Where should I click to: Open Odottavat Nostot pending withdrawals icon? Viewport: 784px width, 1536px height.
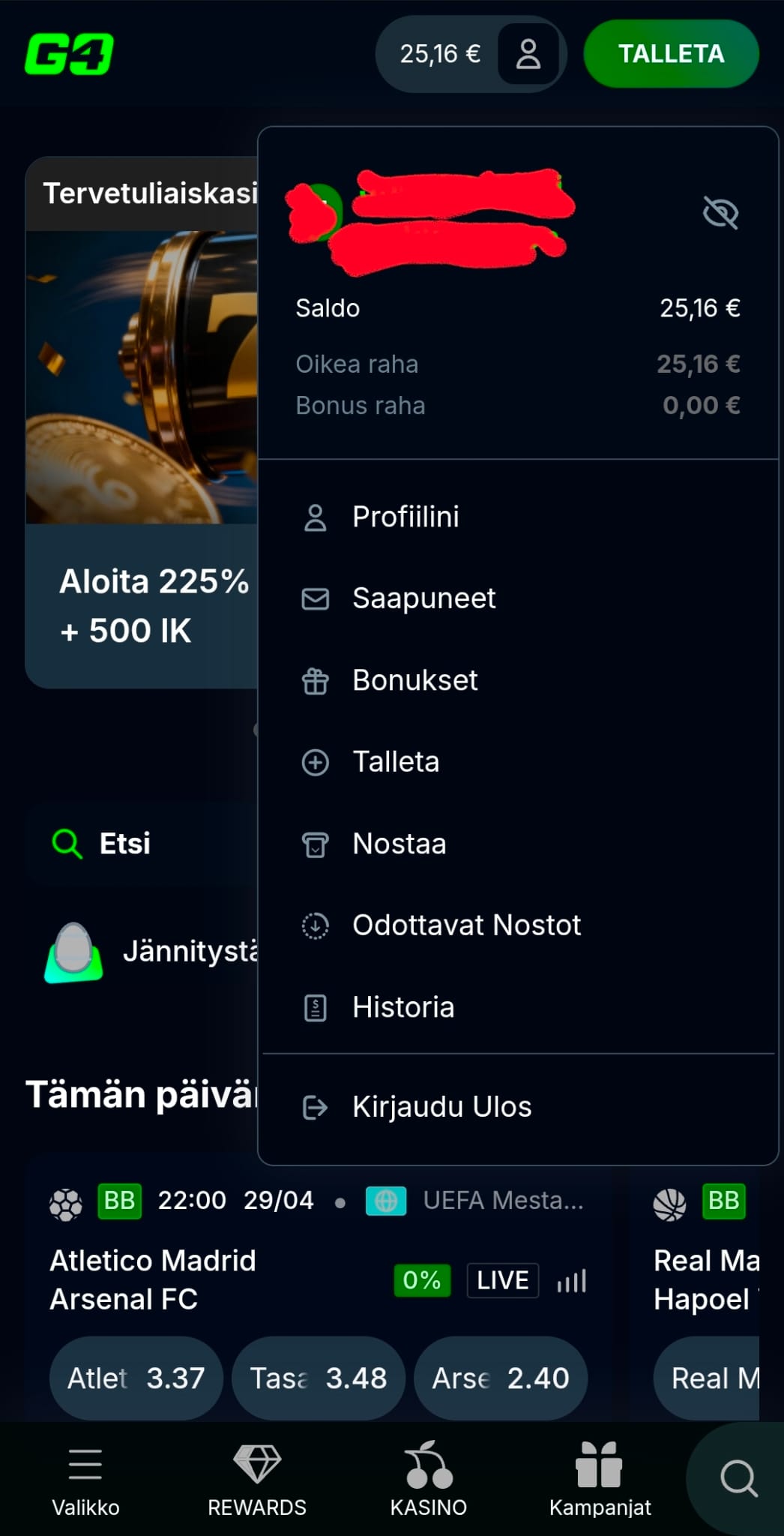pos(316,925)
